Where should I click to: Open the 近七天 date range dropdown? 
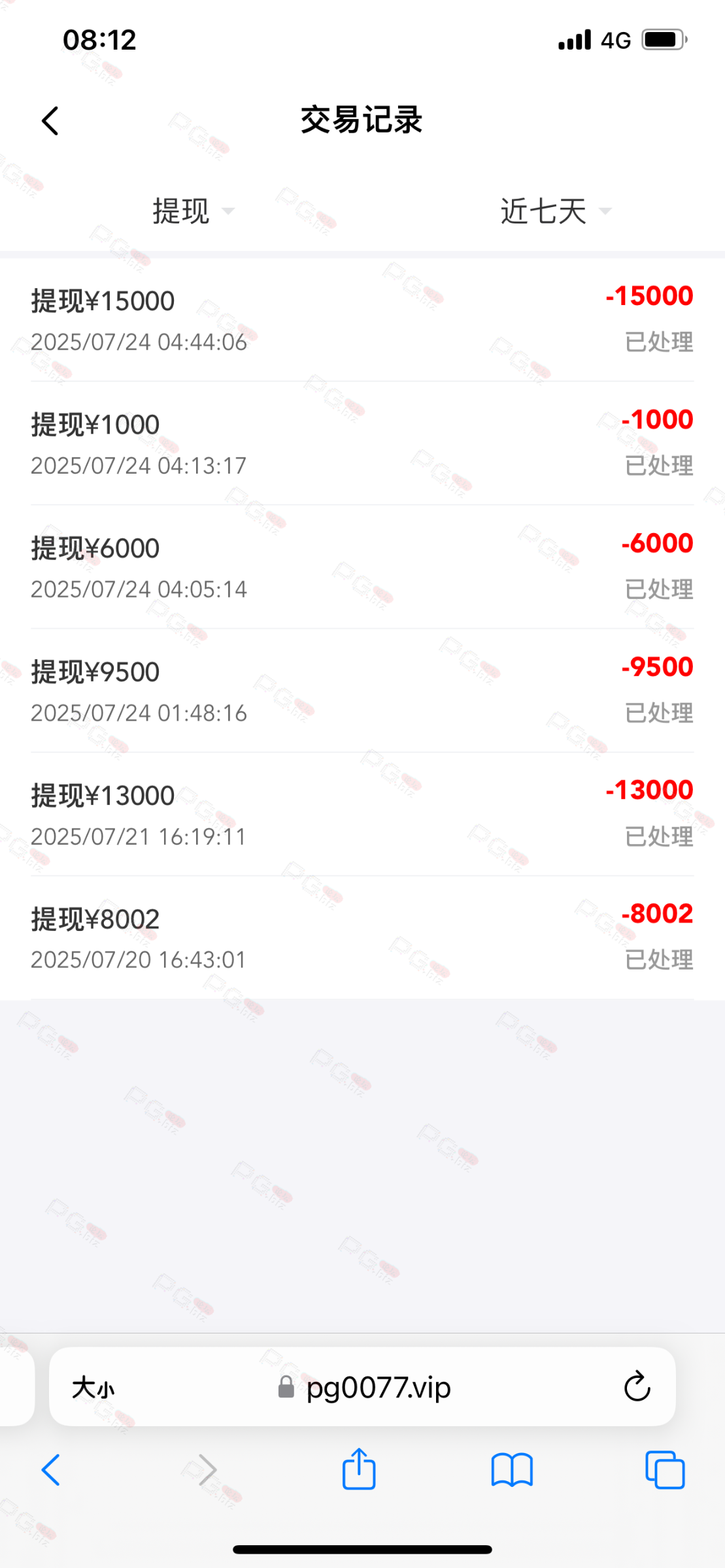click(555, 211)
